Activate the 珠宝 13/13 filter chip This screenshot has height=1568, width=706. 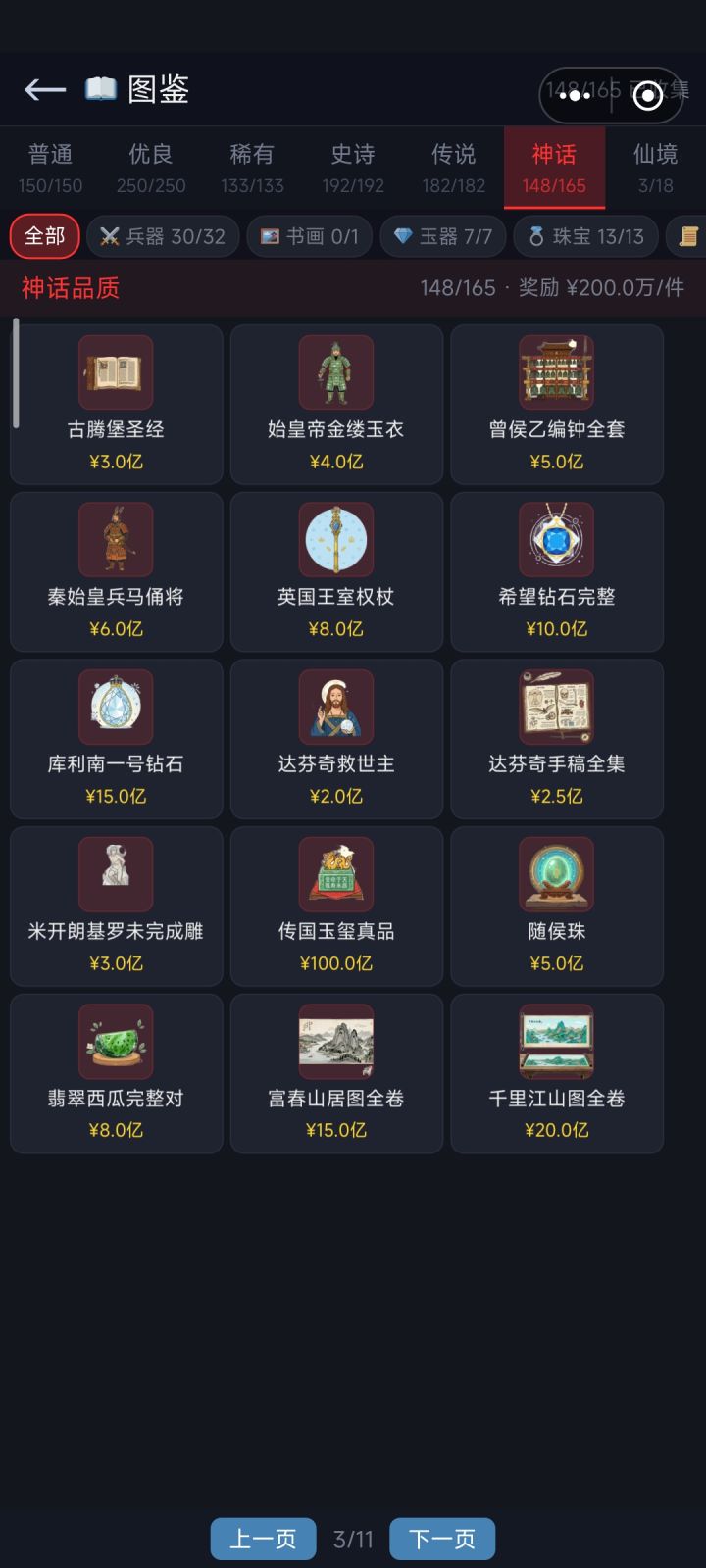coord(585,236)
